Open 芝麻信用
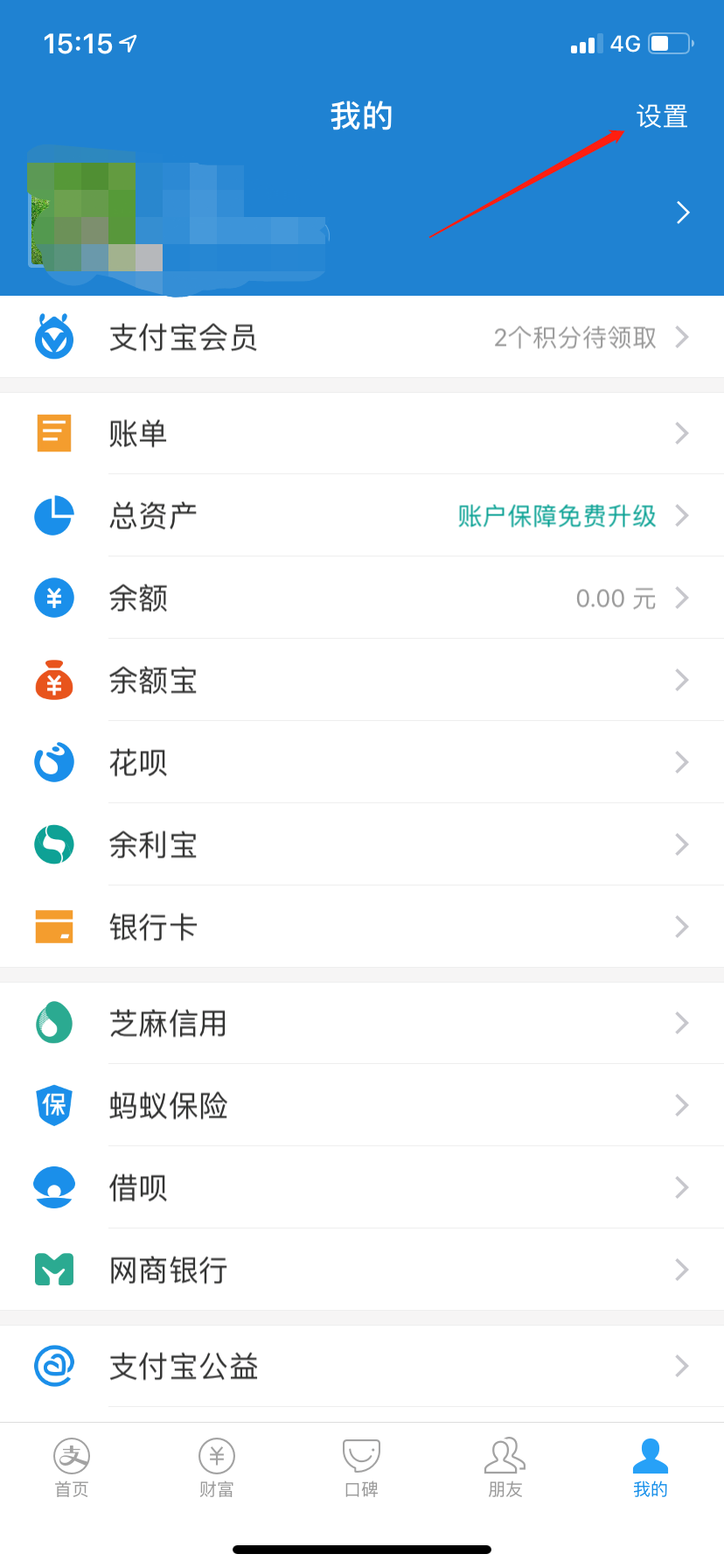This screenshot has height=1568, width=724. point(362,1024)
